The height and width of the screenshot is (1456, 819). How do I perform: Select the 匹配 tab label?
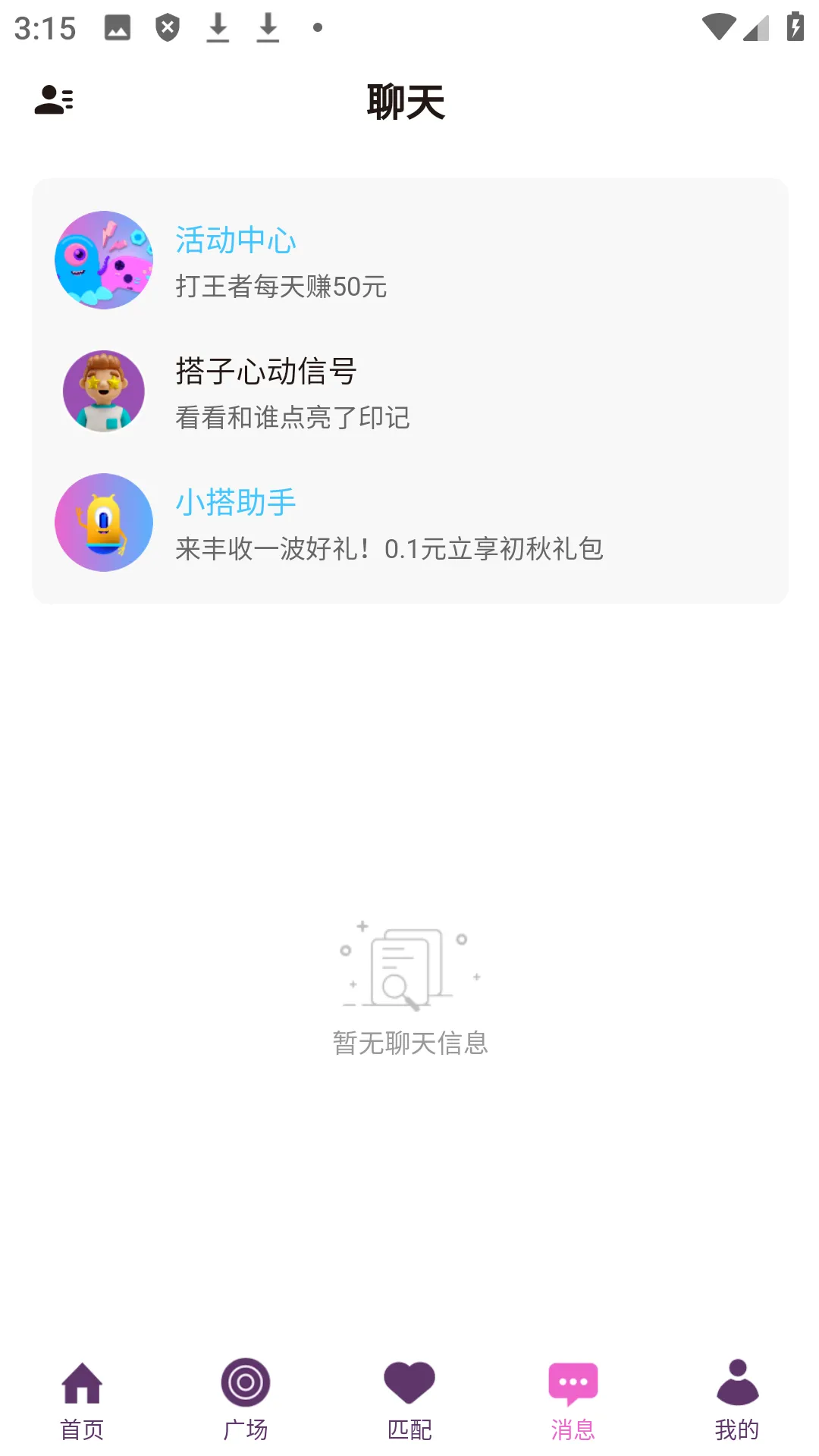tap(408, 1429)
